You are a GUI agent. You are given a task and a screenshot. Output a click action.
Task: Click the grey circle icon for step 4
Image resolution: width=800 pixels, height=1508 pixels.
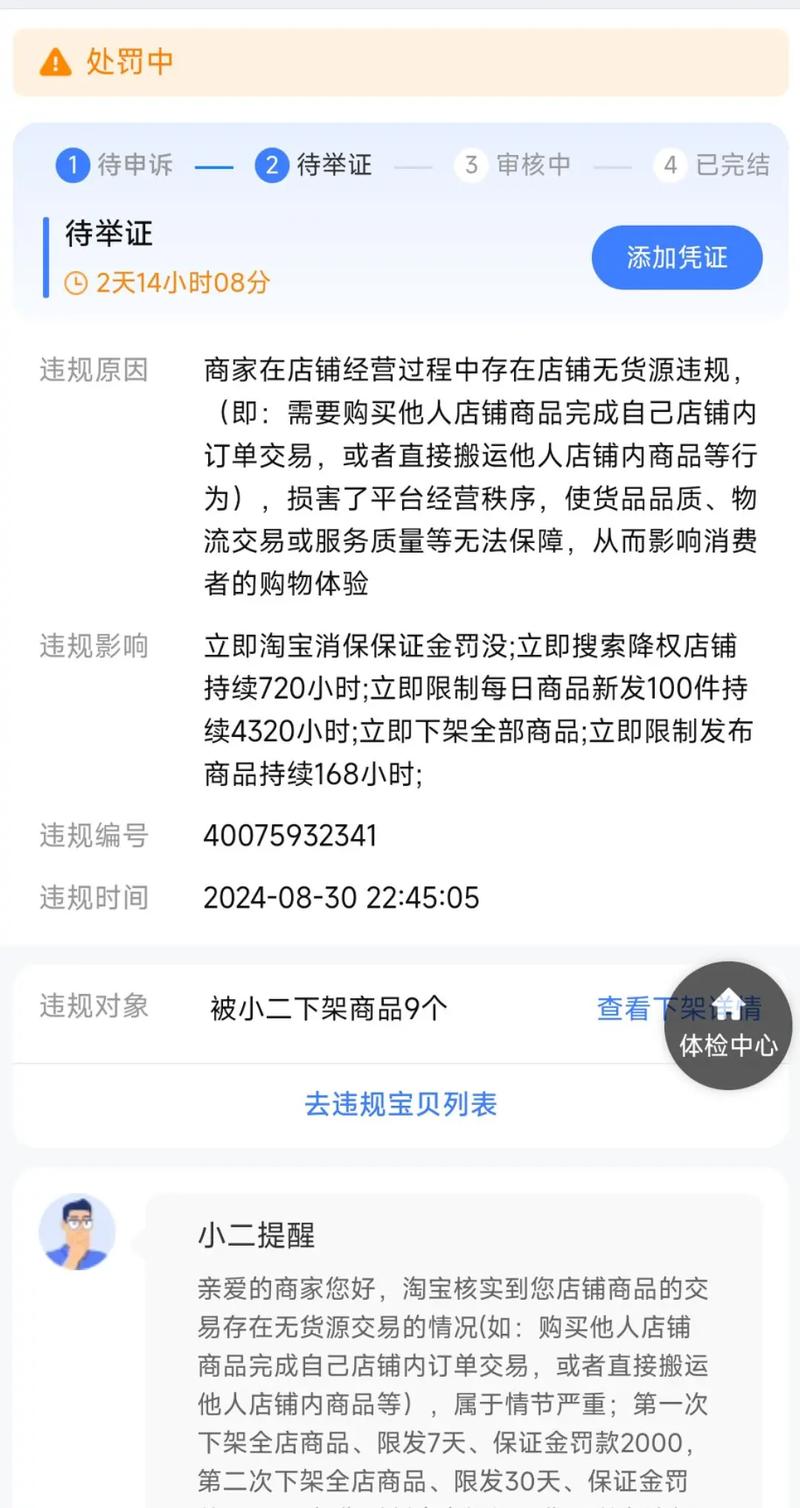670,165
